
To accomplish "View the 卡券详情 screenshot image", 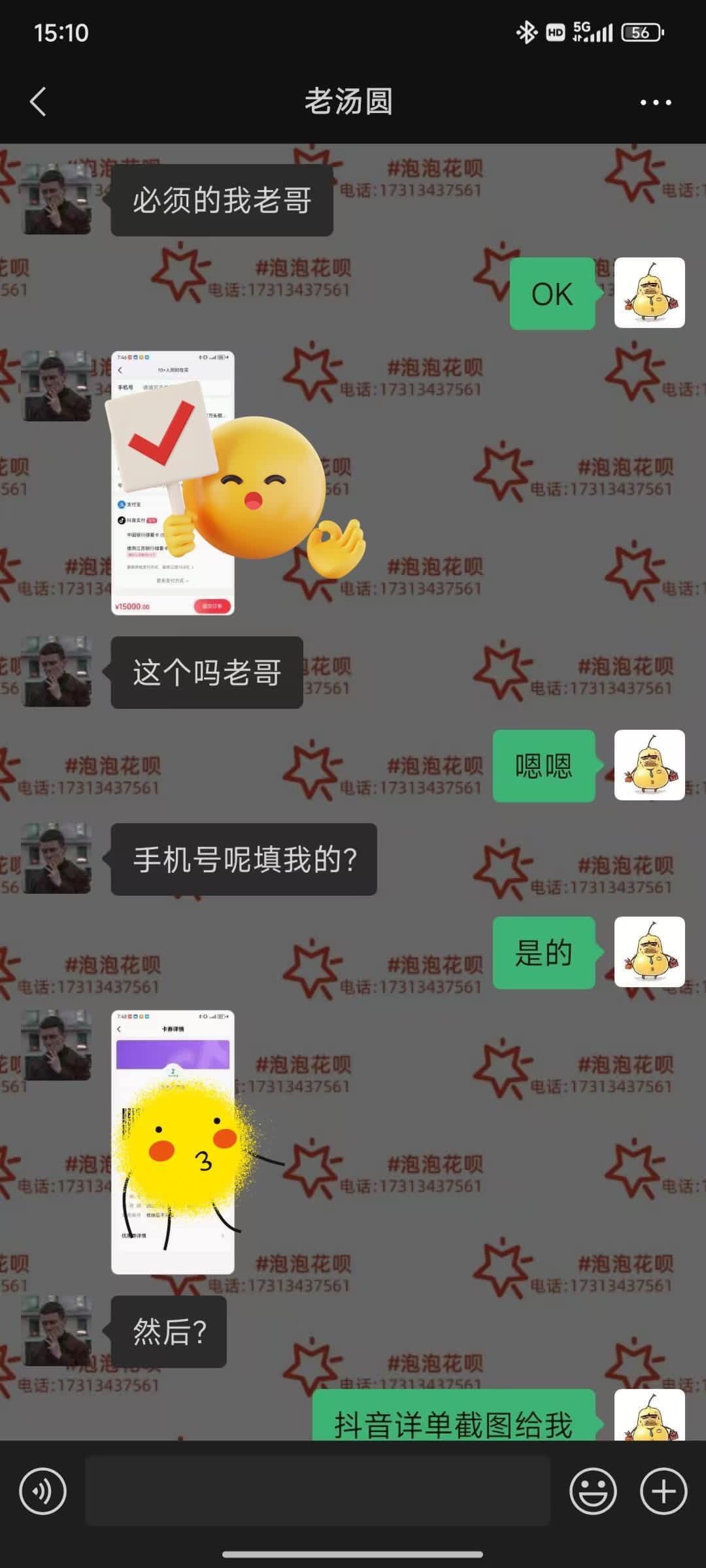I will coord(173,1141).
